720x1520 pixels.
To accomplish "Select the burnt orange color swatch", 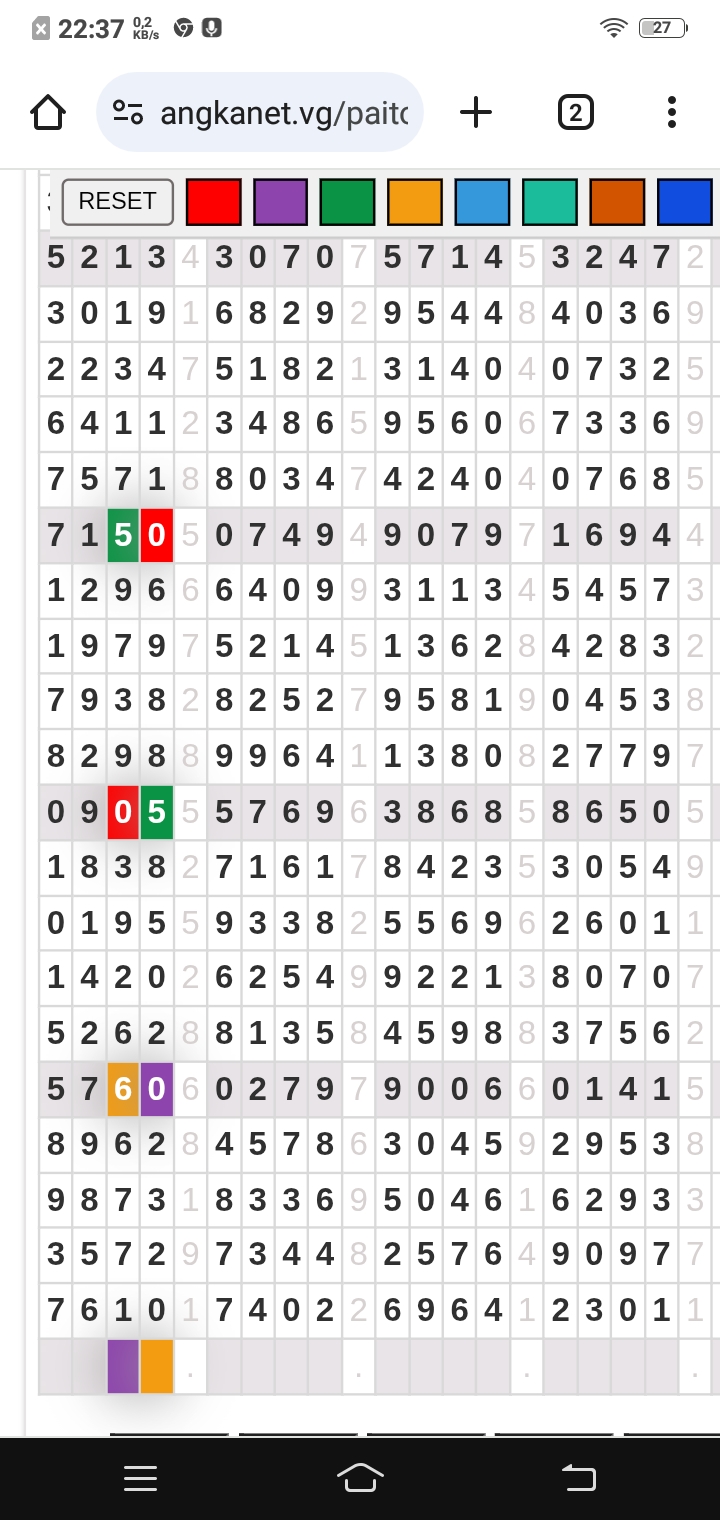I will tap(617, 201).
